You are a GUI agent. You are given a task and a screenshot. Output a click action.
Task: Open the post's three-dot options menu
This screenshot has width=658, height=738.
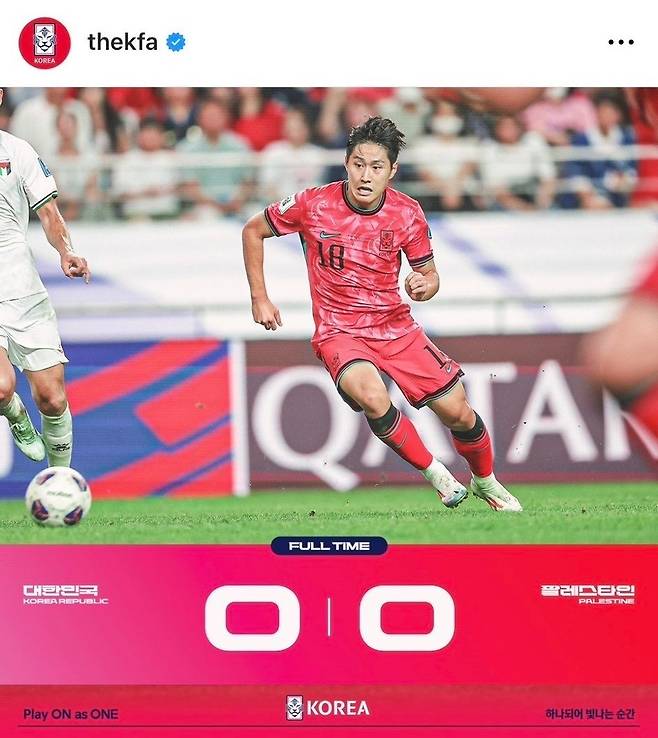[x=620, y=42]
